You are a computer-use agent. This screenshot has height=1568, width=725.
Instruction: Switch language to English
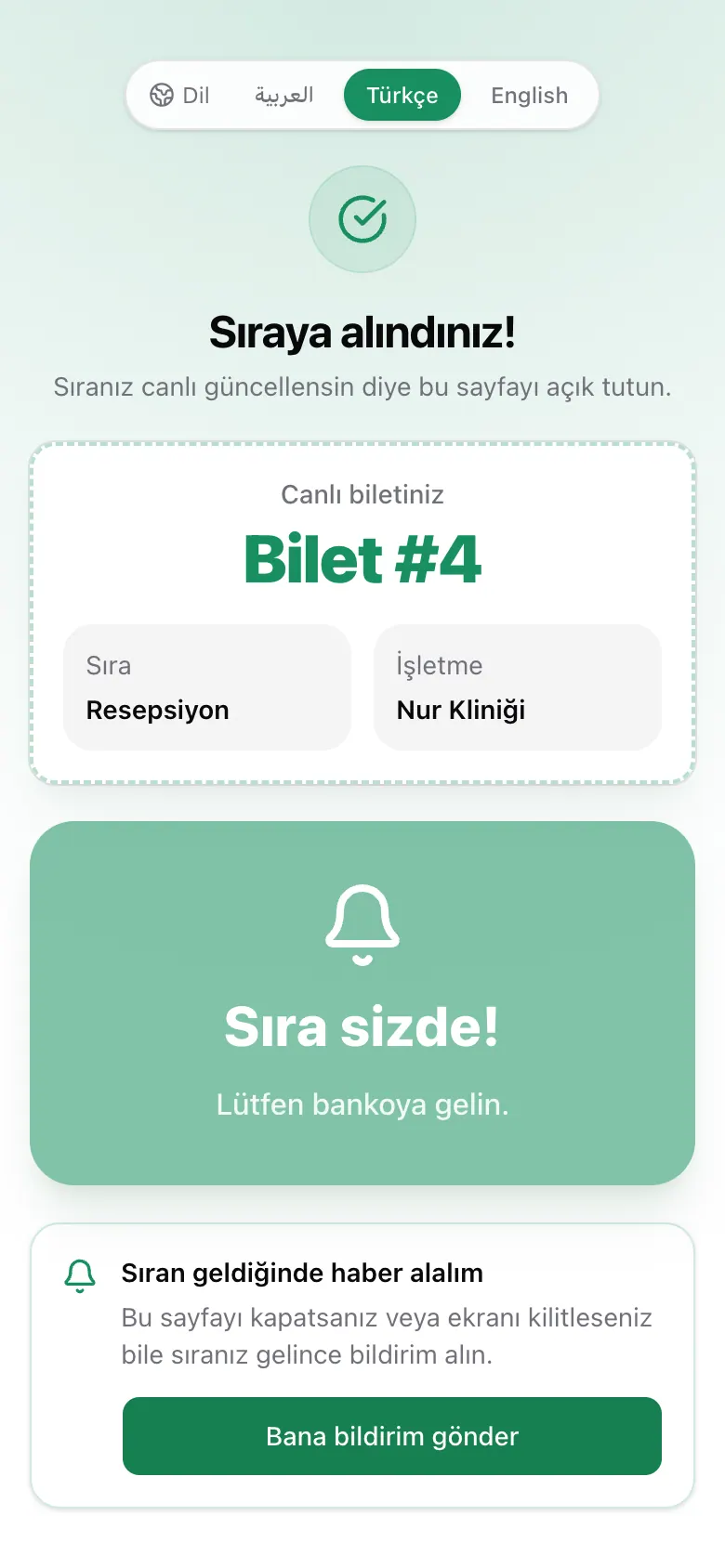click(530, 96)
